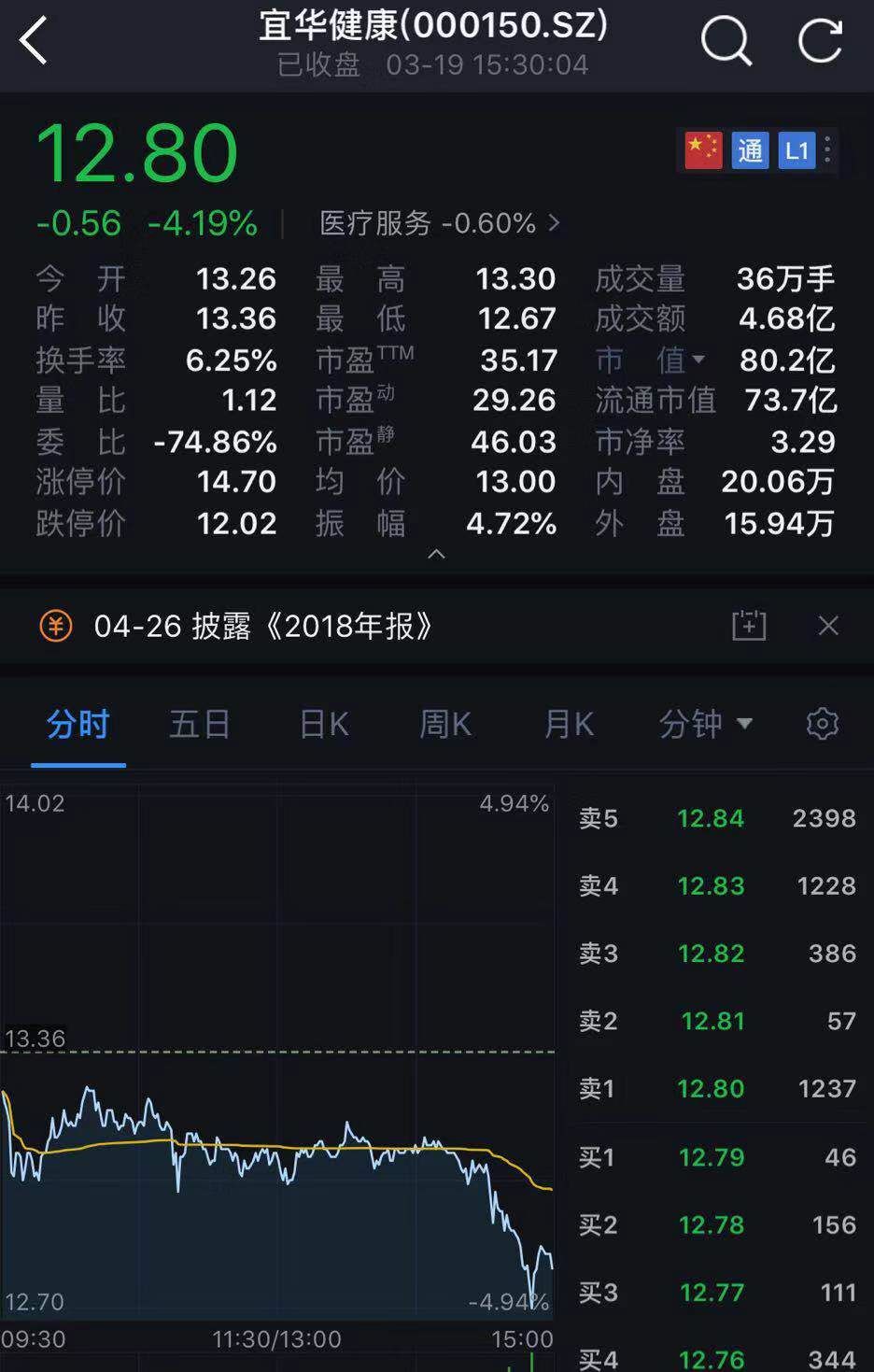Tap the blue 通 Stock Connect badge
Screen dimensions: 874x1372
click(751, 150)
